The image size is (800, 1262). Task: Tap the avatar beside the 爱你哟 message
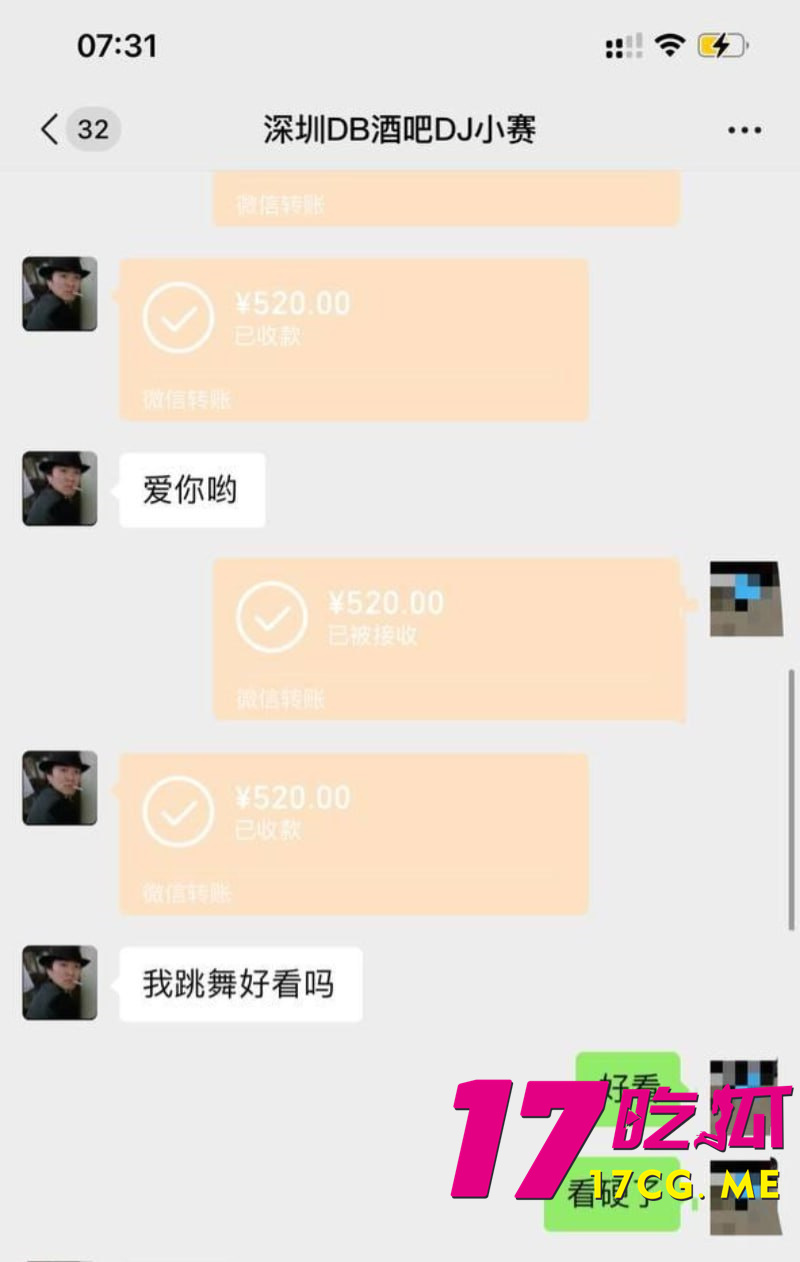(x=60, y=488)
